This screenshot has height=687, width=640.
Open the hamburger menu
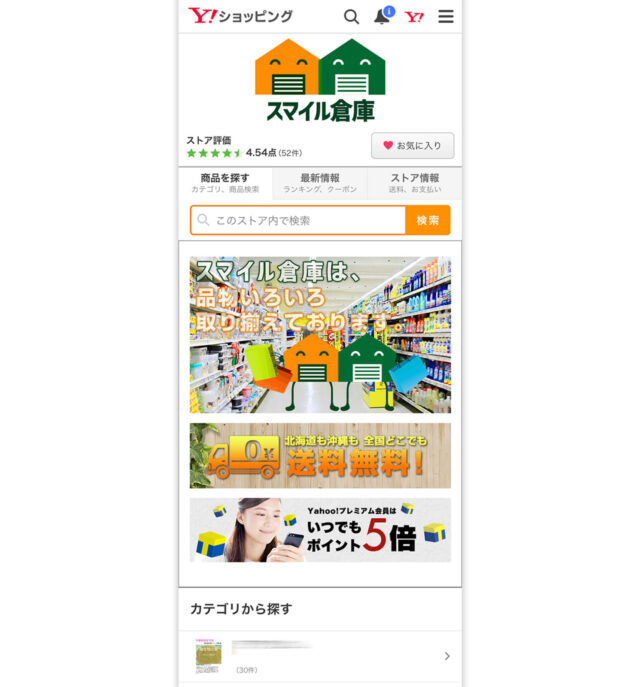point(446,16)
